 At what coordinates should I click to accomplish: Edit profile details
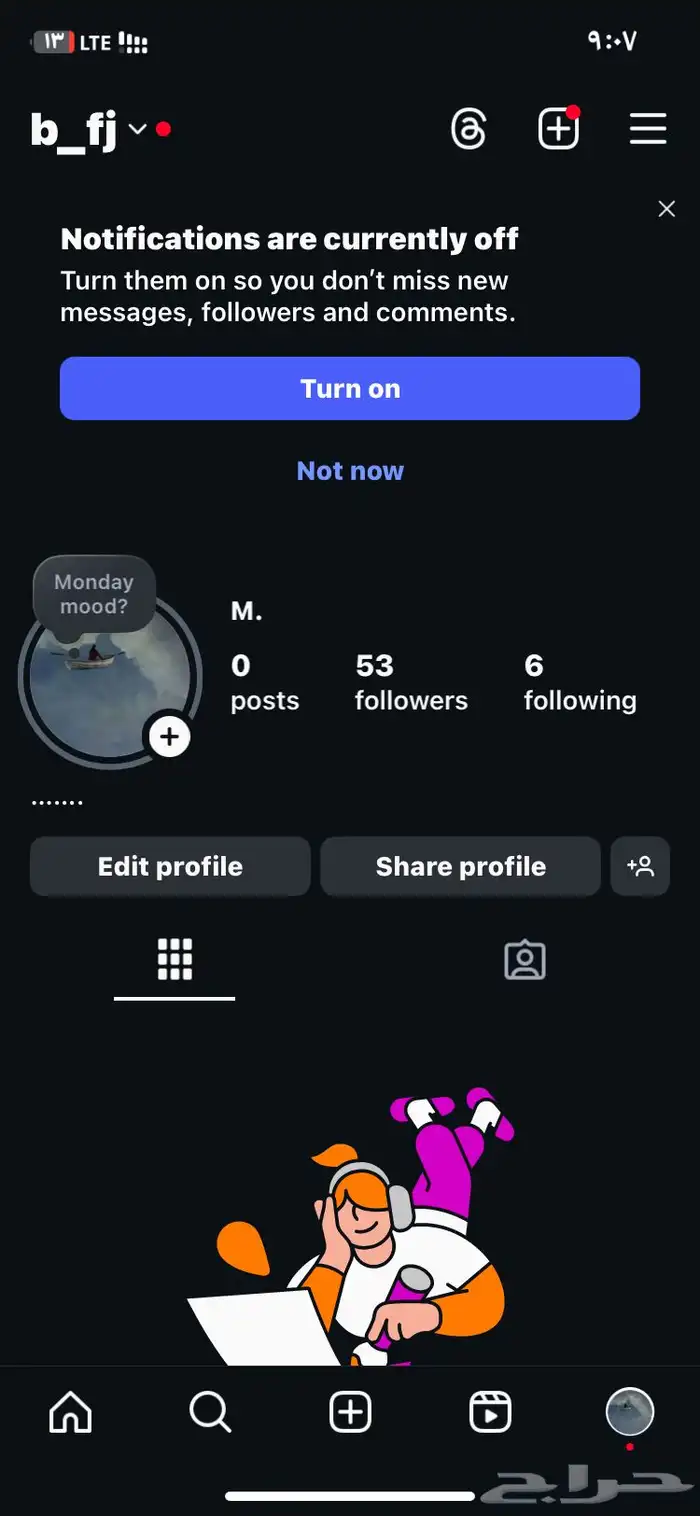click(x=170, y=866)
